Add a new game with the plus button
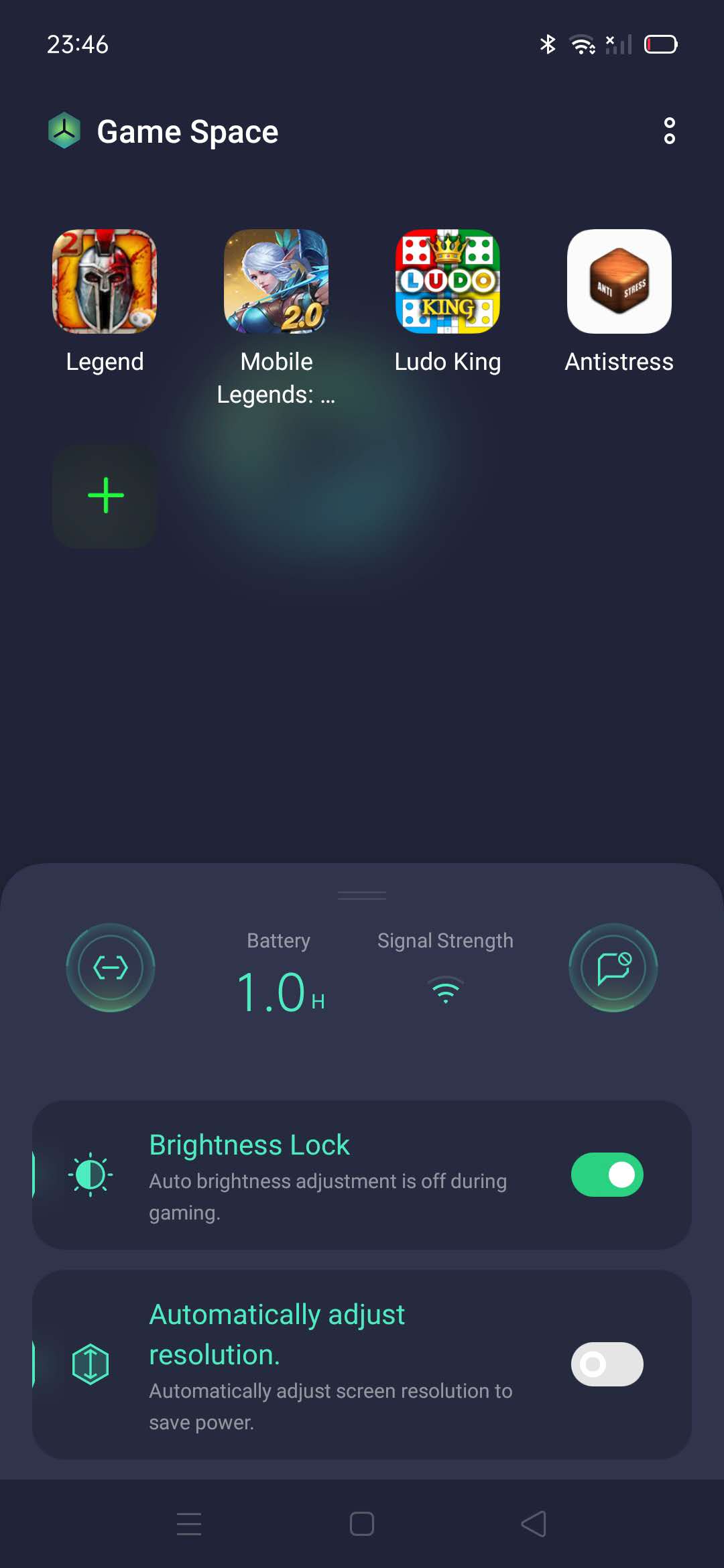 [x=105, y=496]
